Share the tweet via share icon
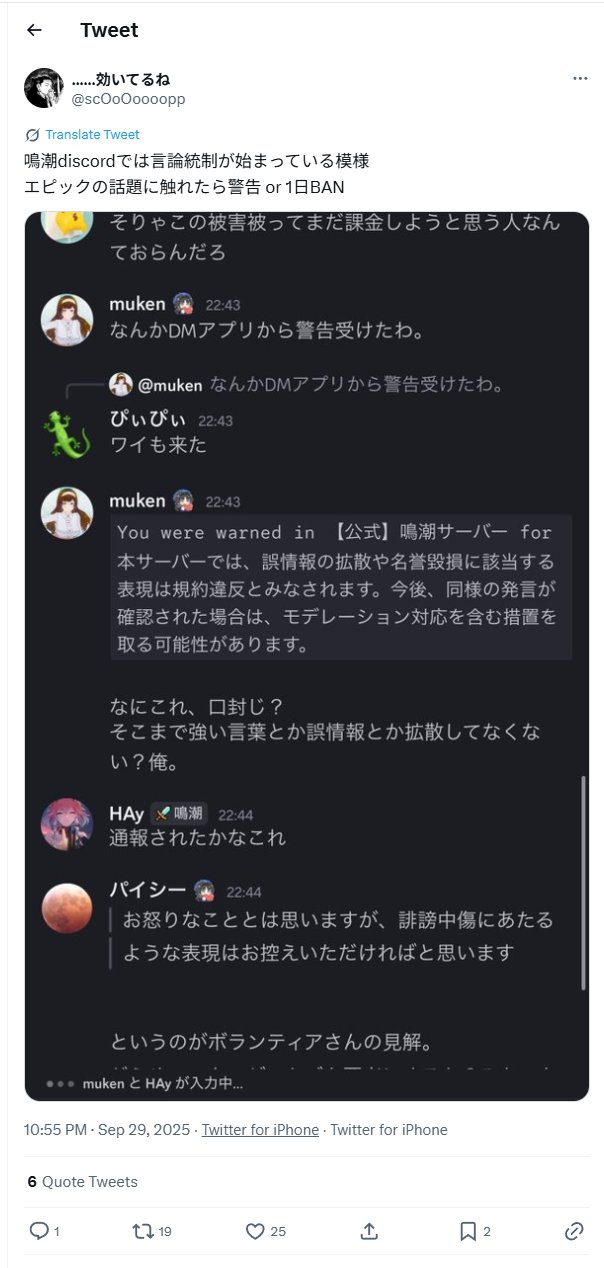Screen dimensions: 604x1268 368,1231
